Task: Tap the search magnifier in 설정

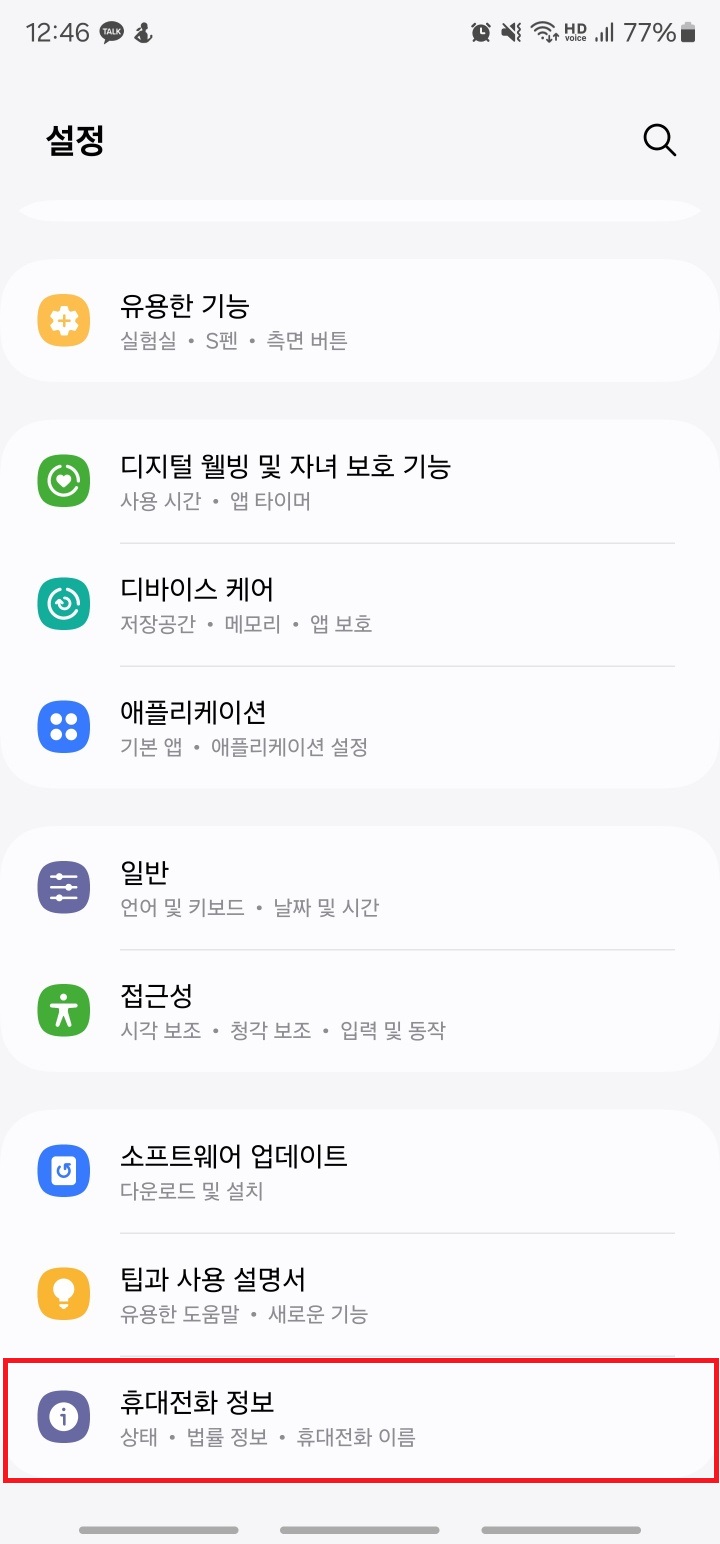Action: pyautogui.click(x=658, y=140)
